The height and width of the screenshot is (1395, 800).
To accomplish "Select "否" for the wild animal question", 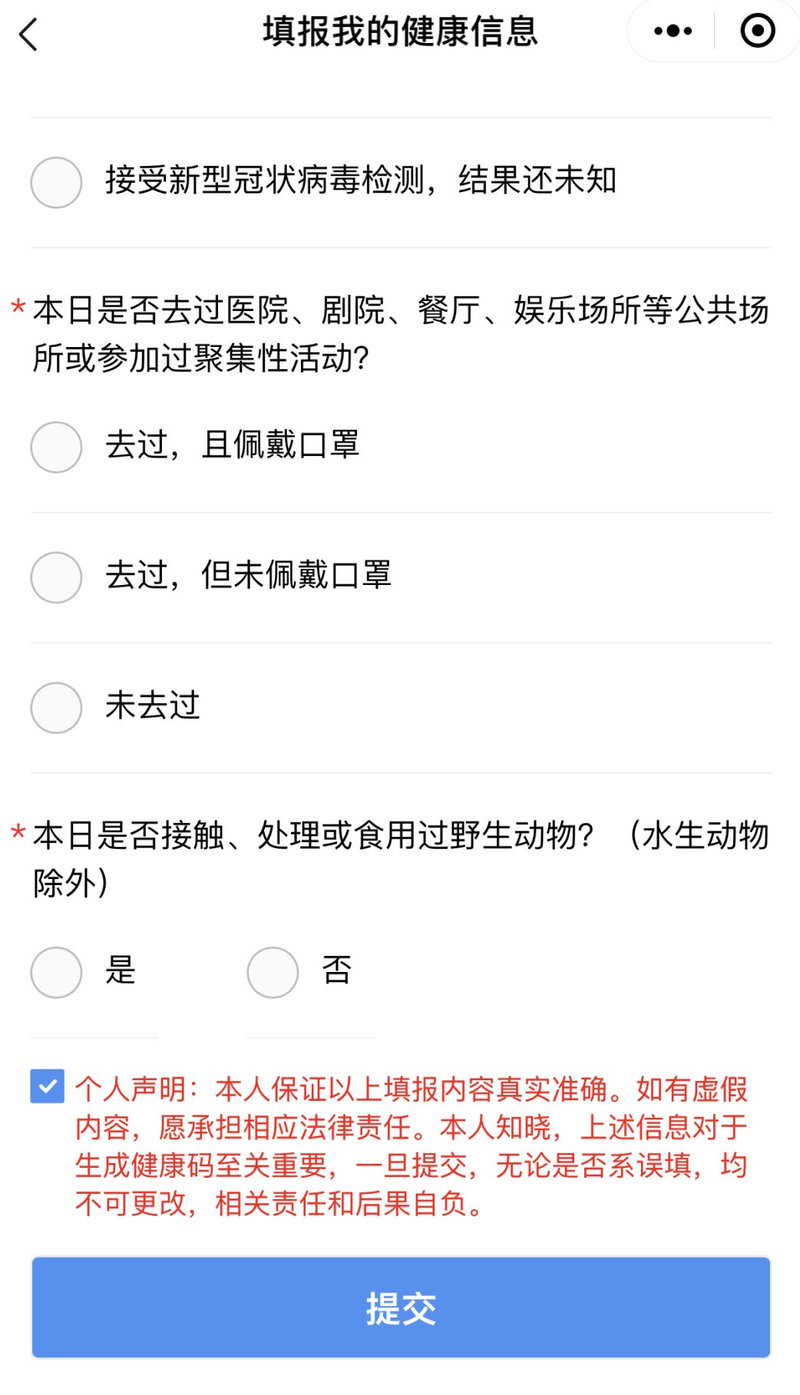I will [272, 972].
